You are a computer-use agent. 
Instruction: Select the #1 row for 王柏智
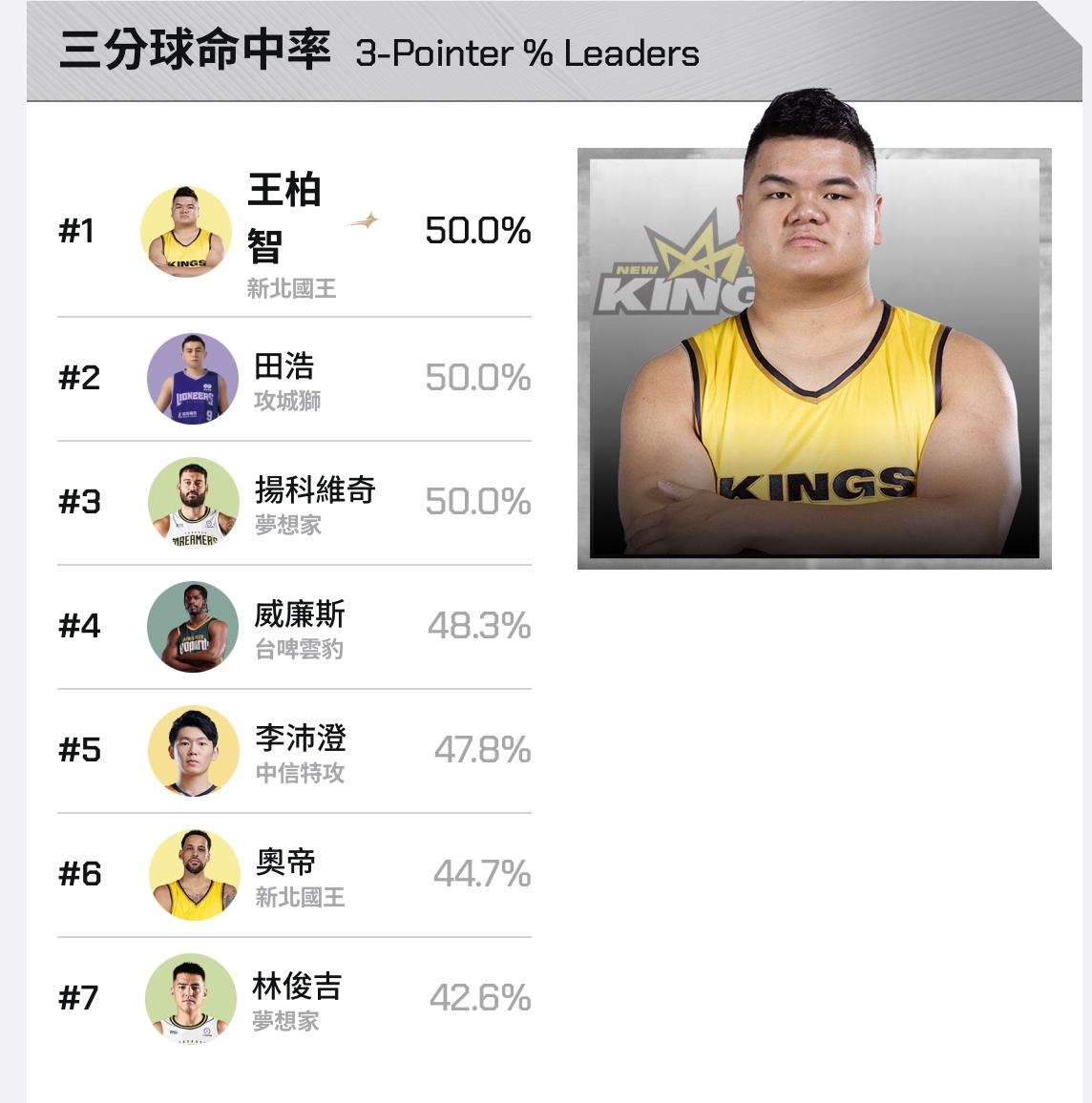coord(294,232)
